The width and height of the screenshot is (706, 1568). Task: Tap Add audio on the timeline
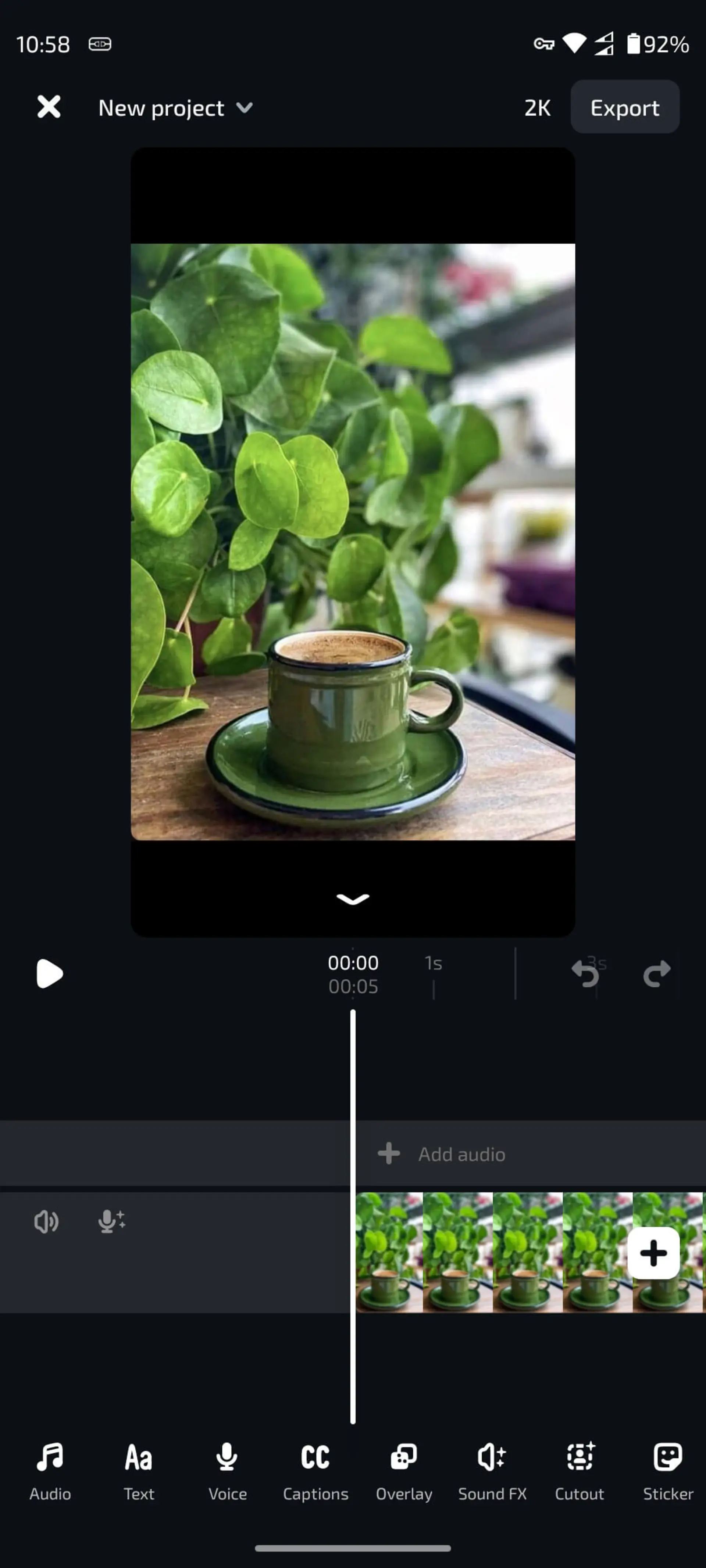click(x=442, y=1154)
